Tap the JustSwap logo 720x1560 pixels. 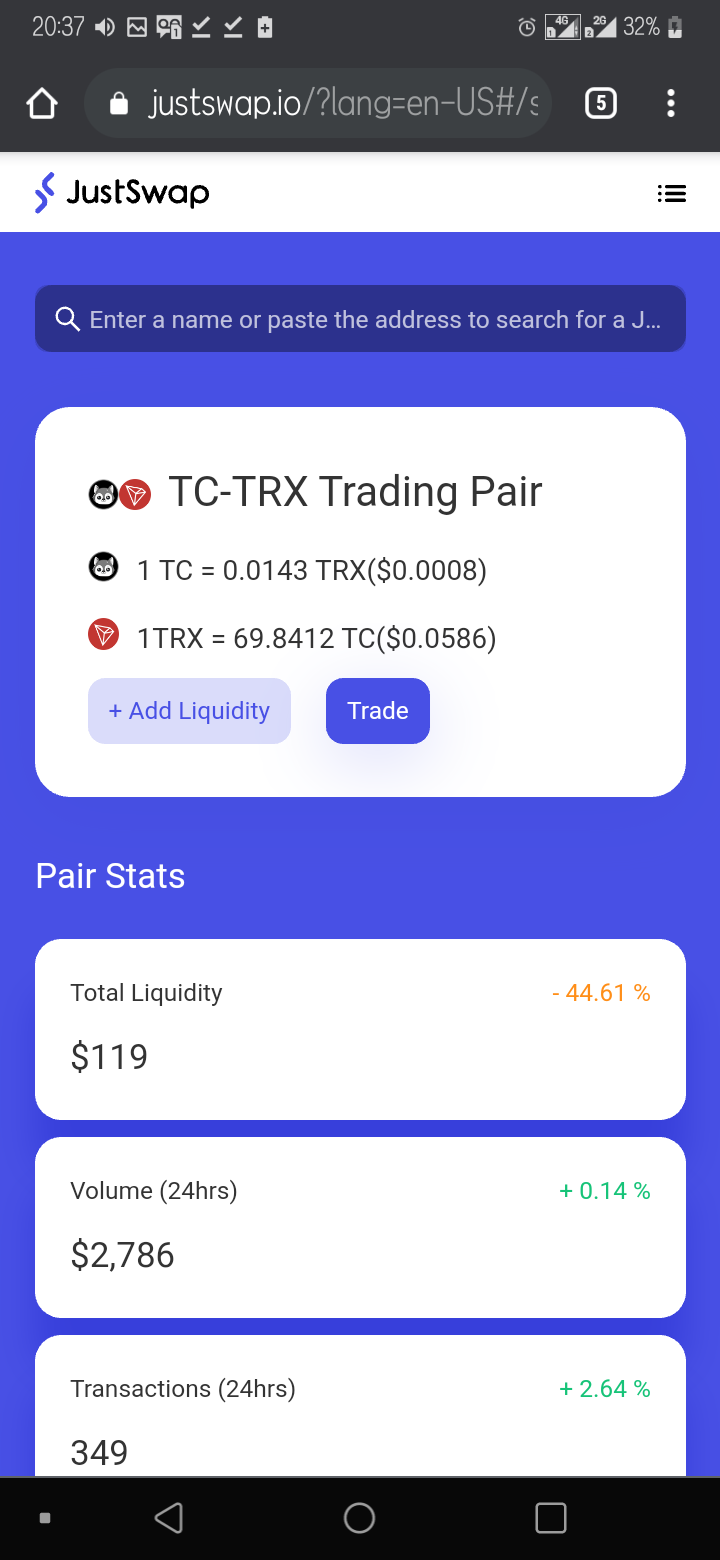(x=121, y=192)
